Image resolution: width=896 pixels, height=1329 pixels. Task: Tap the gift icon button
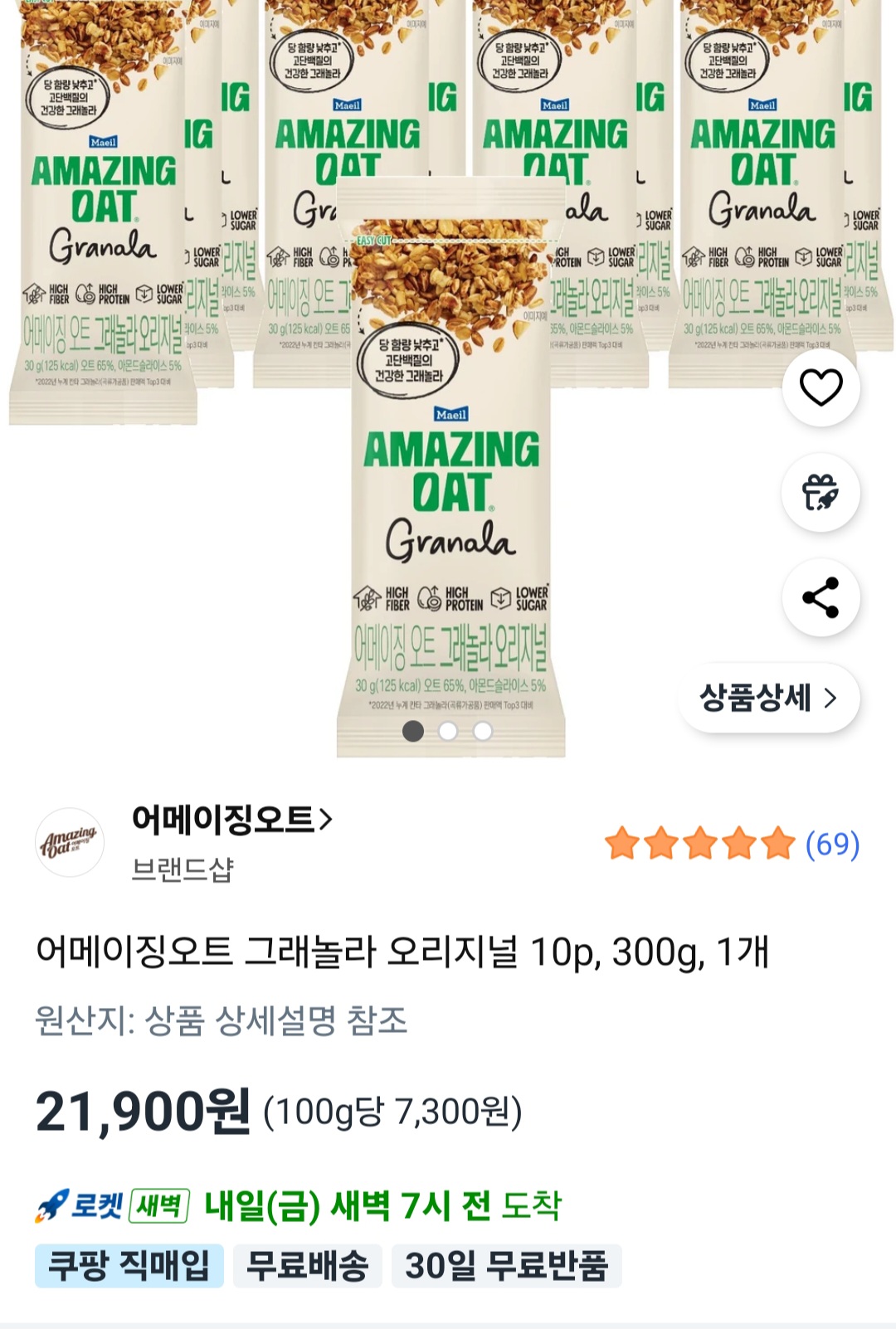(x=821, y=493)
